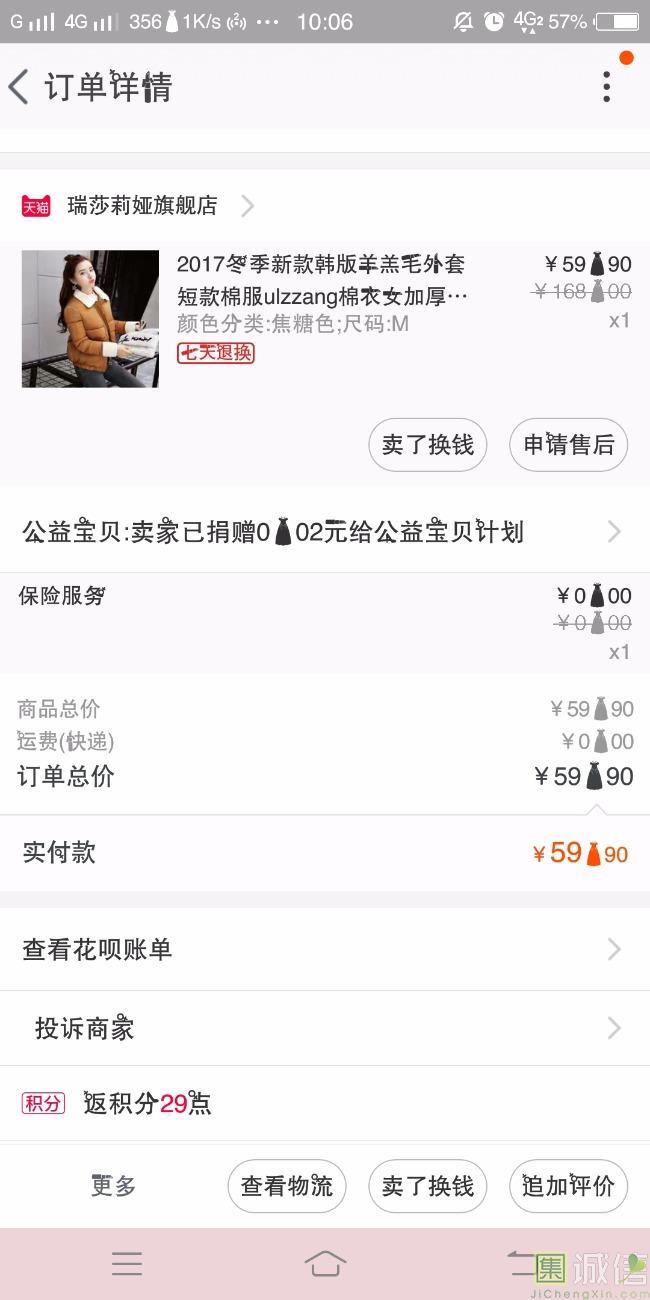Go to the system home screen
This screenshot has width=650, height=1300.
pos(325,1264)
